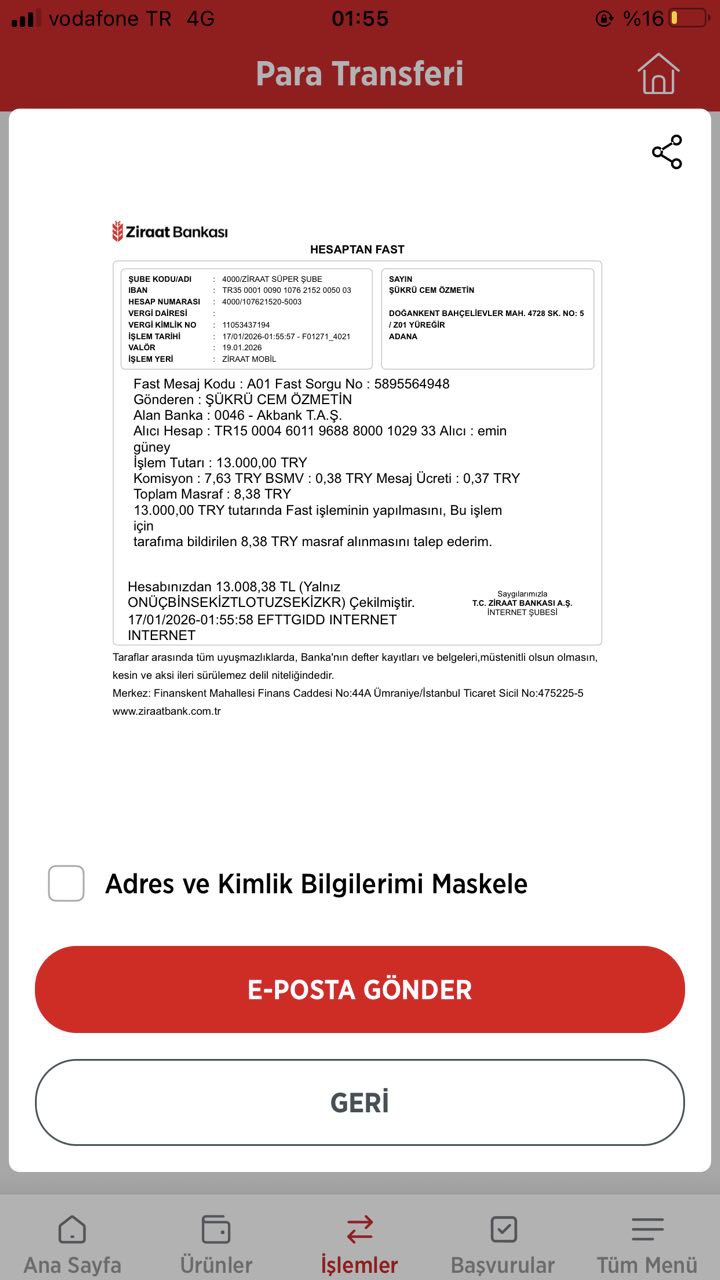Share the transfer receipt
720x1280 pixels.
coord(667,152)
